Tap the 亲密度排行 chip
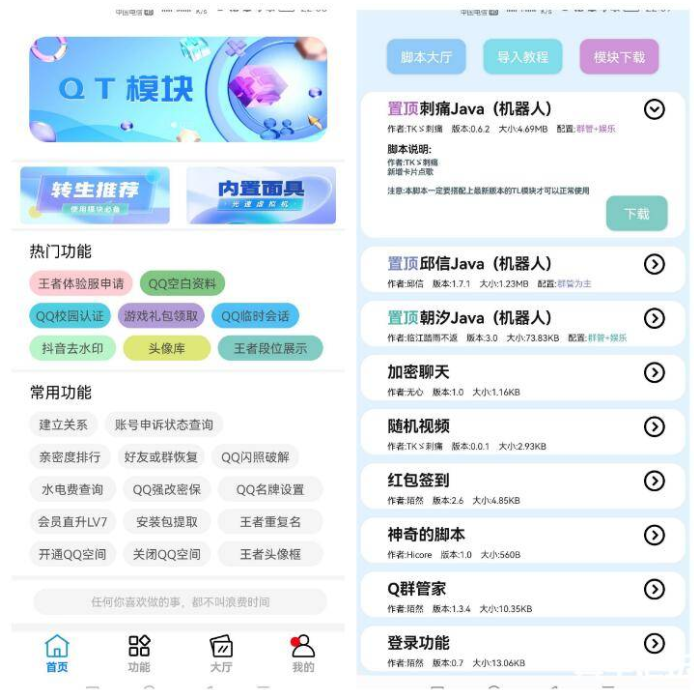Screen dimensions: 694x690 (x=69, y=457)
